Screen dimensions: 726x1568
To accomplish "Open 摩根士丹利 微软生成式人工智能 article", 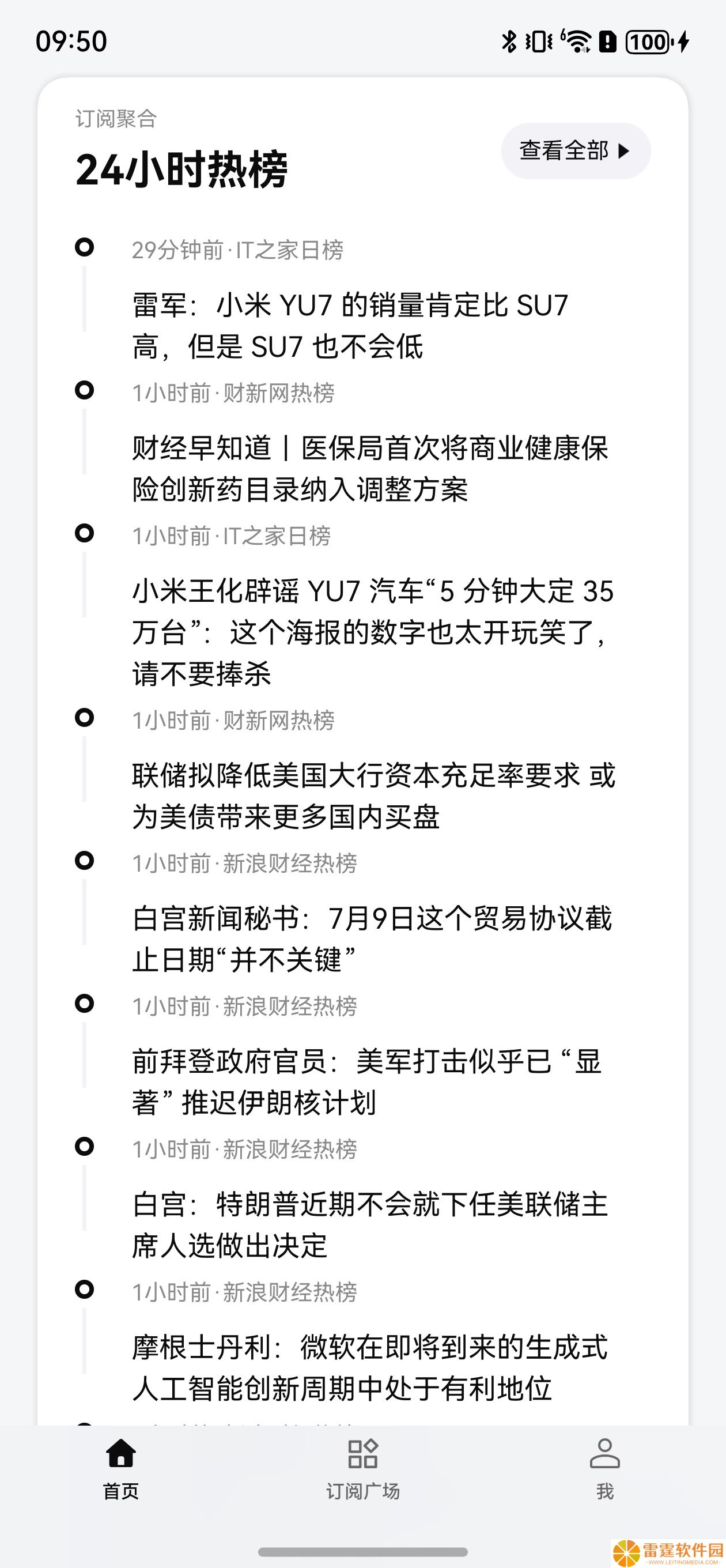I will click(370, 1369).
